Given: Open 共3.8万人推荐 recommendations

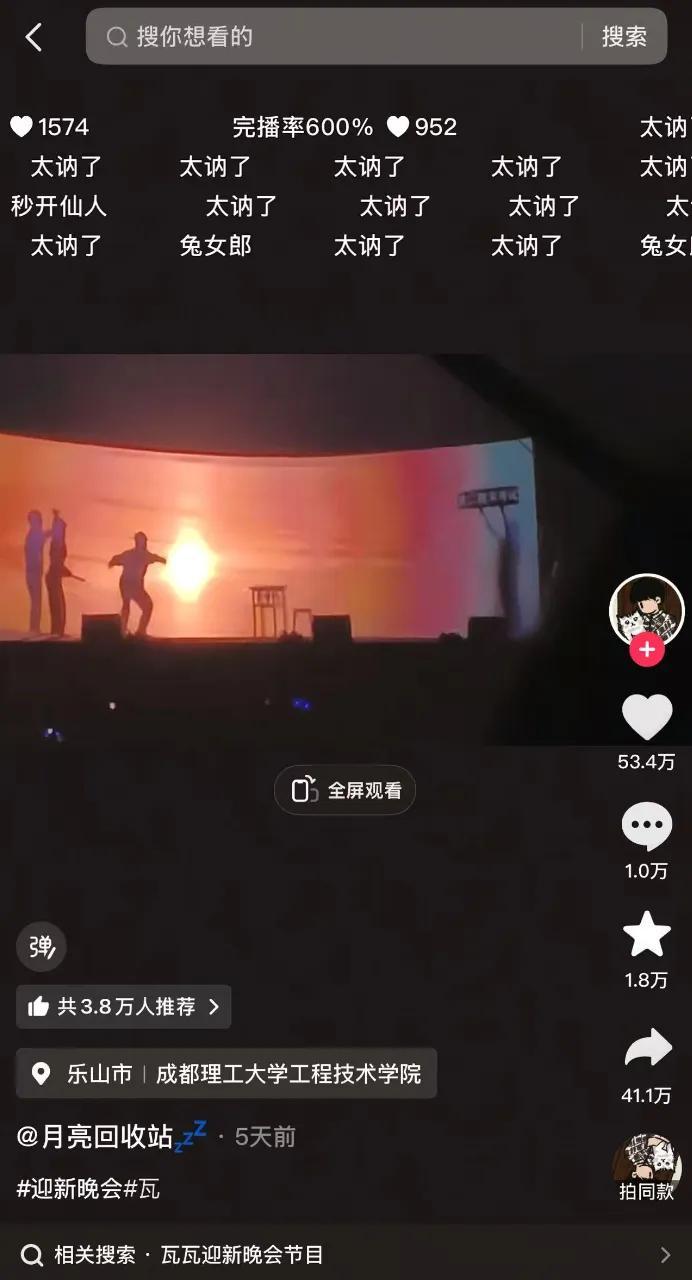Looking at the screenshot, I should click(124, 1007).
